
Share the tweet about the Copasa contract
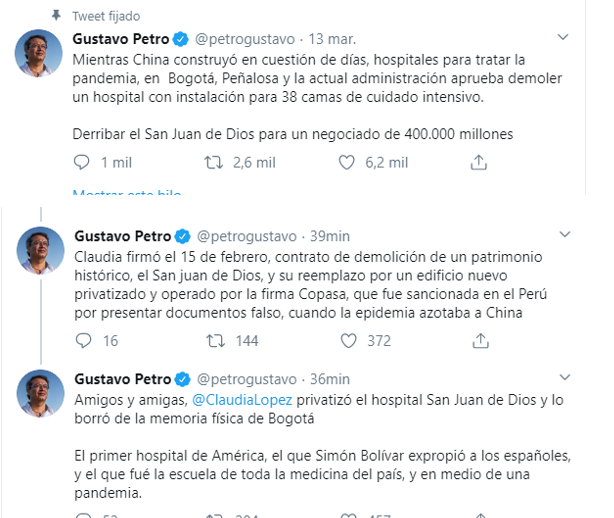[479, 341]
